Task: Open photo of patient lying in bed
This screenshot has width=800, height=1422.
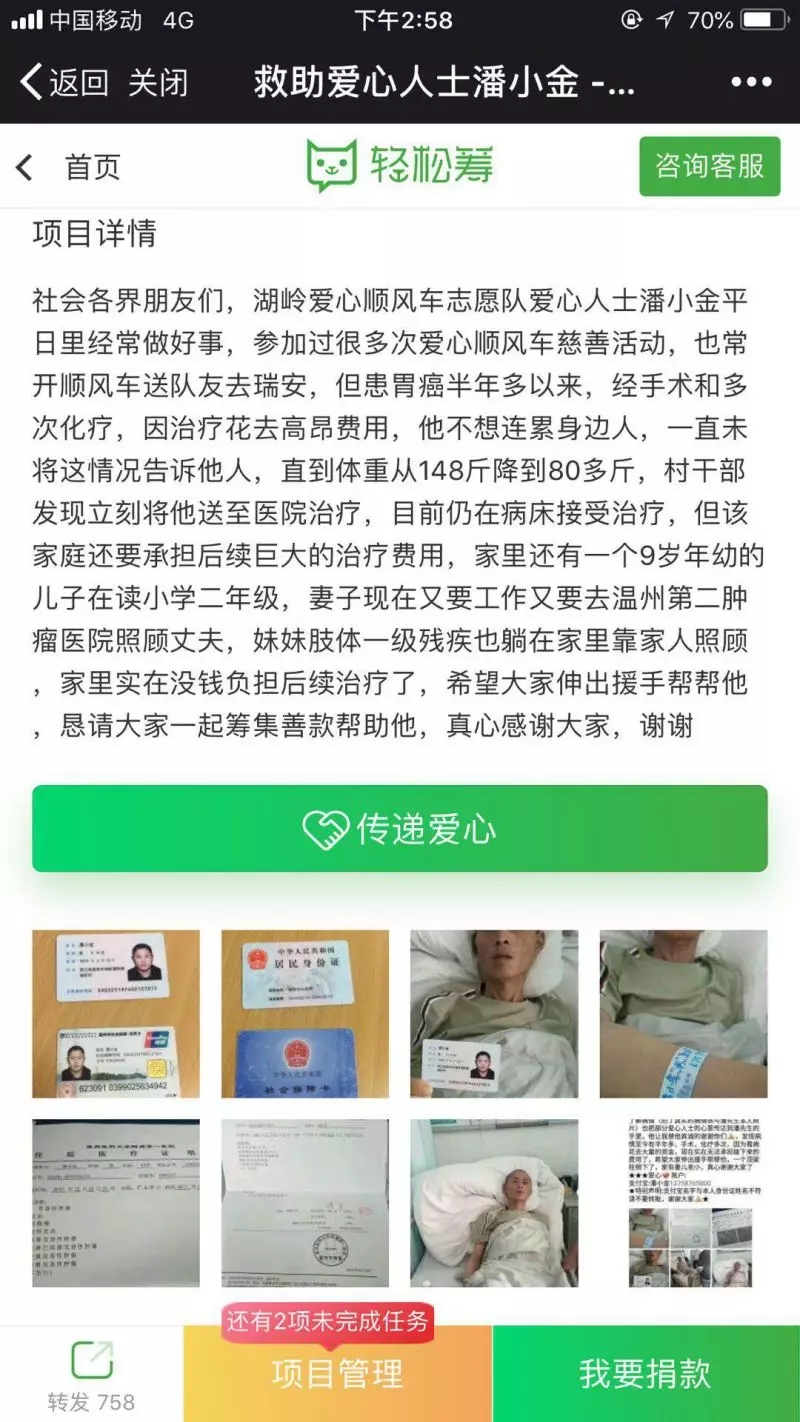Action: point(494,1203)
